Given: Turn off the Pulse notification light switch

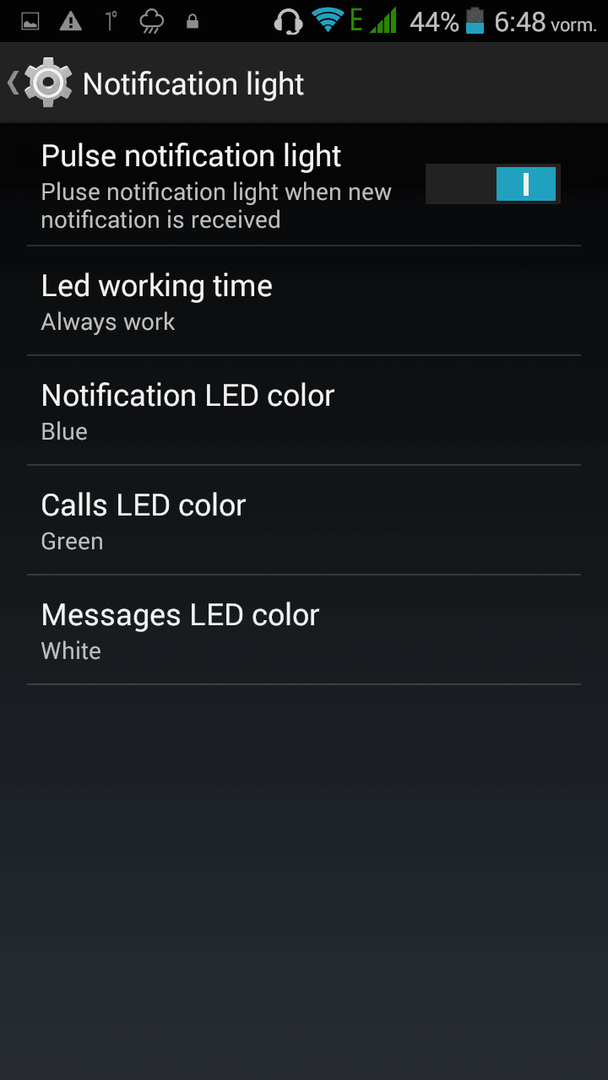Looking at the screenshot, I should tap(492, 184).
